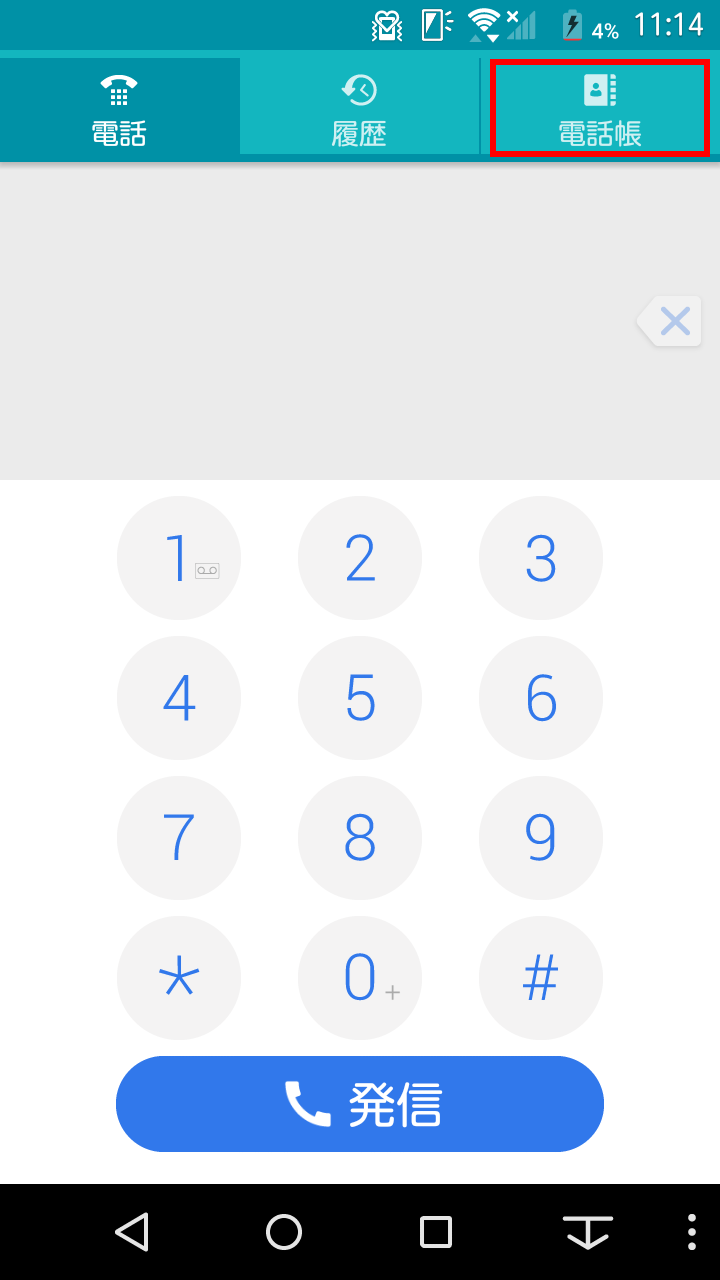Enter the hash symbol
The height and width of the screenshot is (1280, 720).
pos(541,978)
